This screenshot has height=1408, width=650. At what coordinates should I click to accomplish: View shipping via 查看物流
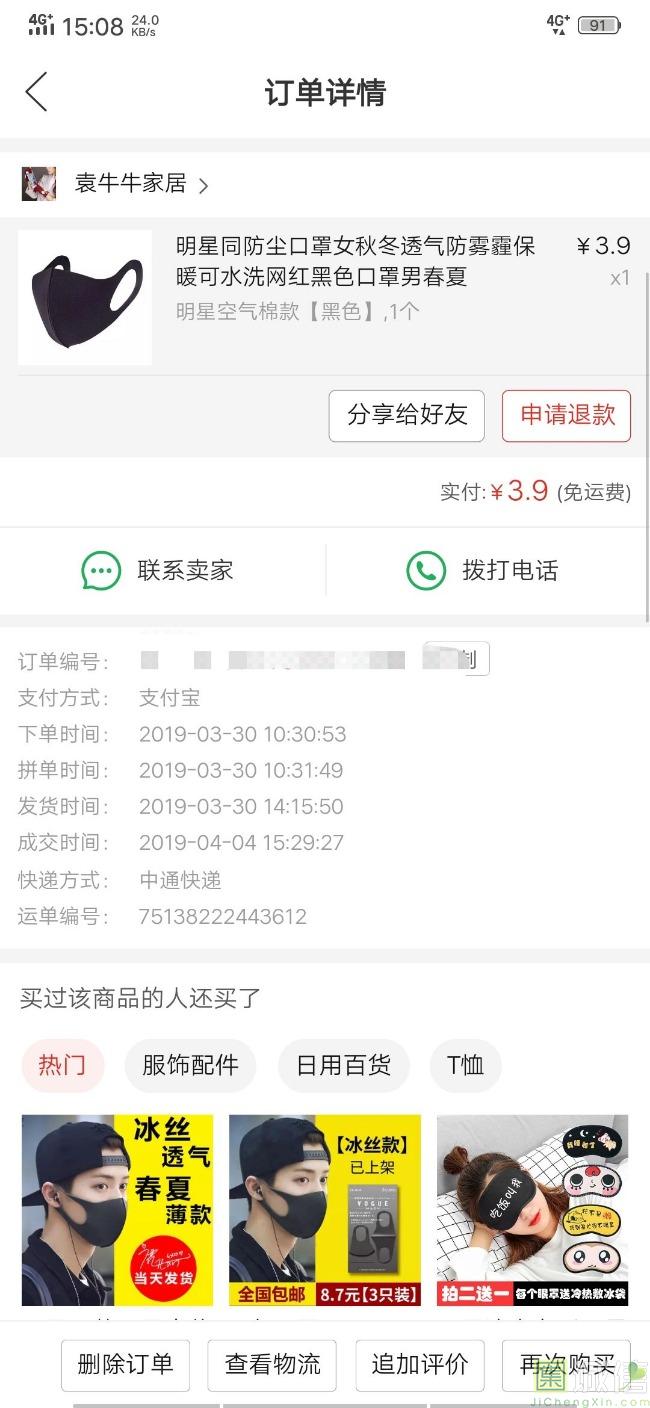pos(272,1365)
